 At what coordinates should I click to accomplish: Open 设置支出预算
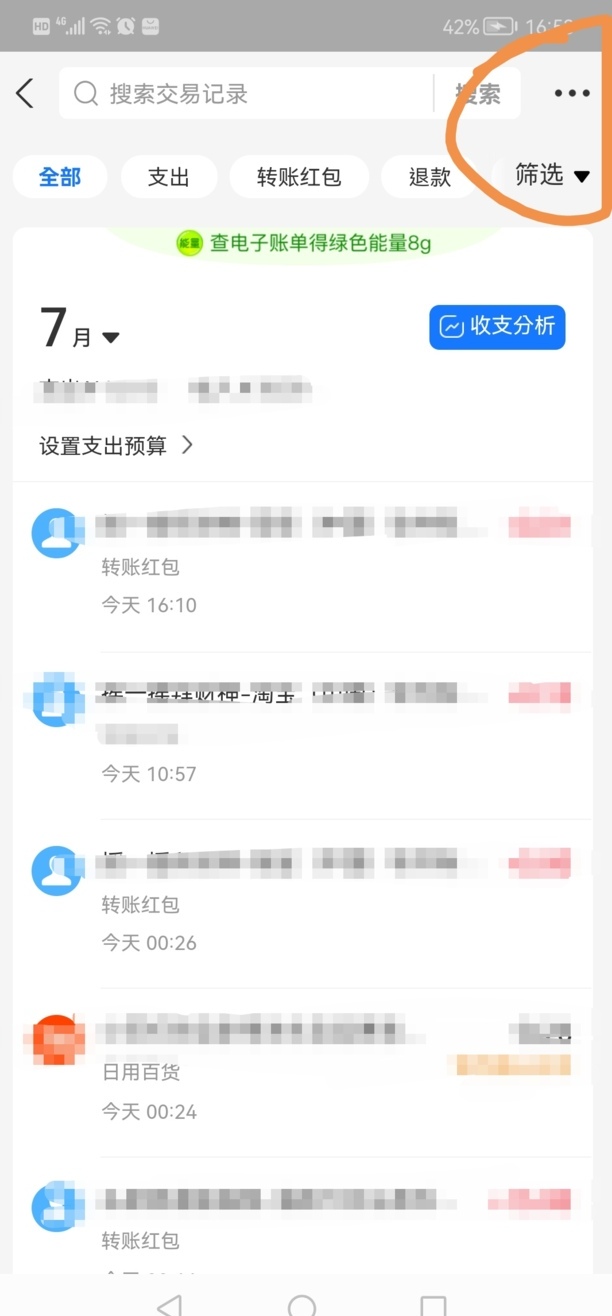116,446
